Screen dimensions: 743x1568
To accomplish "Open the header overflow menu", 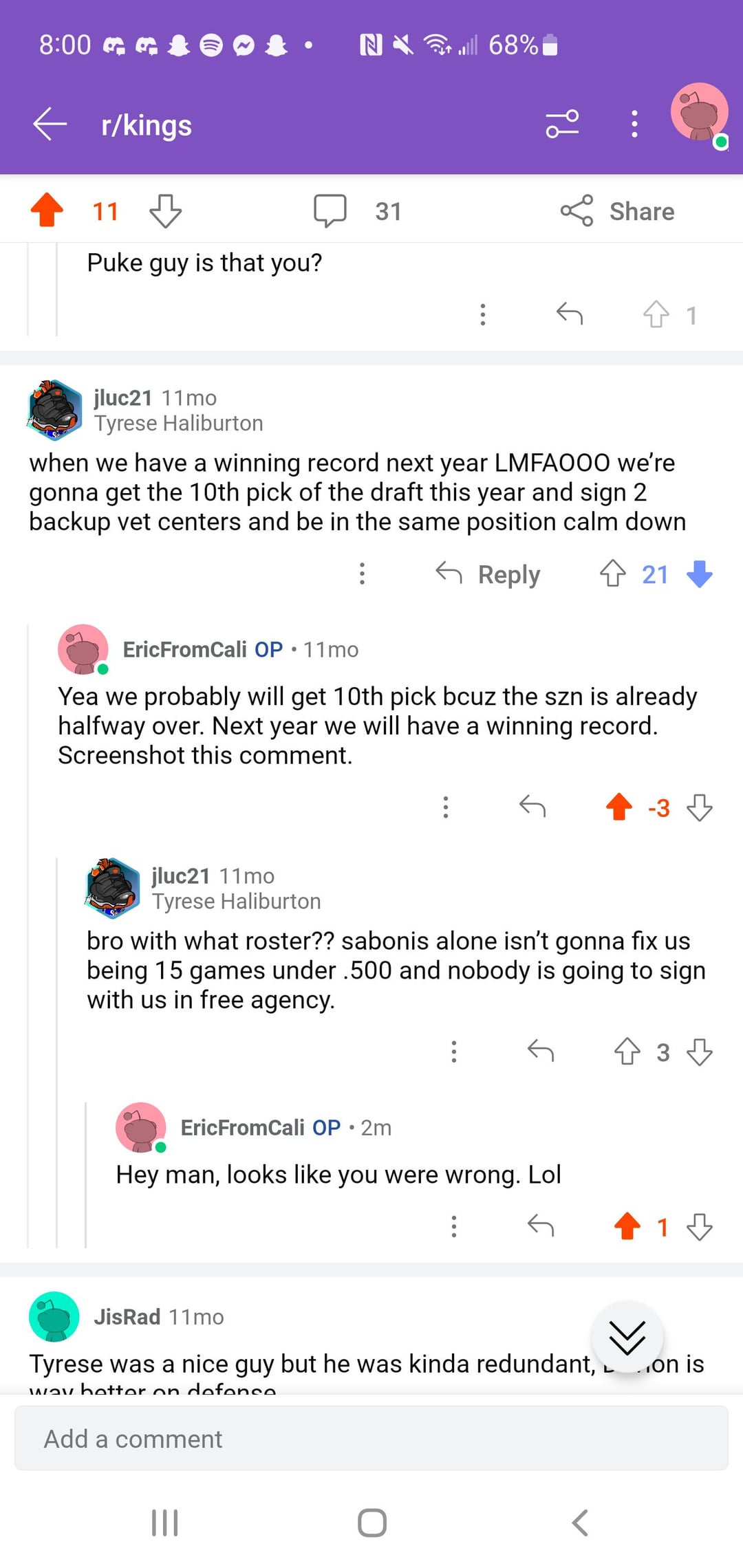I will pyautogui.click(x=634, y=124).
